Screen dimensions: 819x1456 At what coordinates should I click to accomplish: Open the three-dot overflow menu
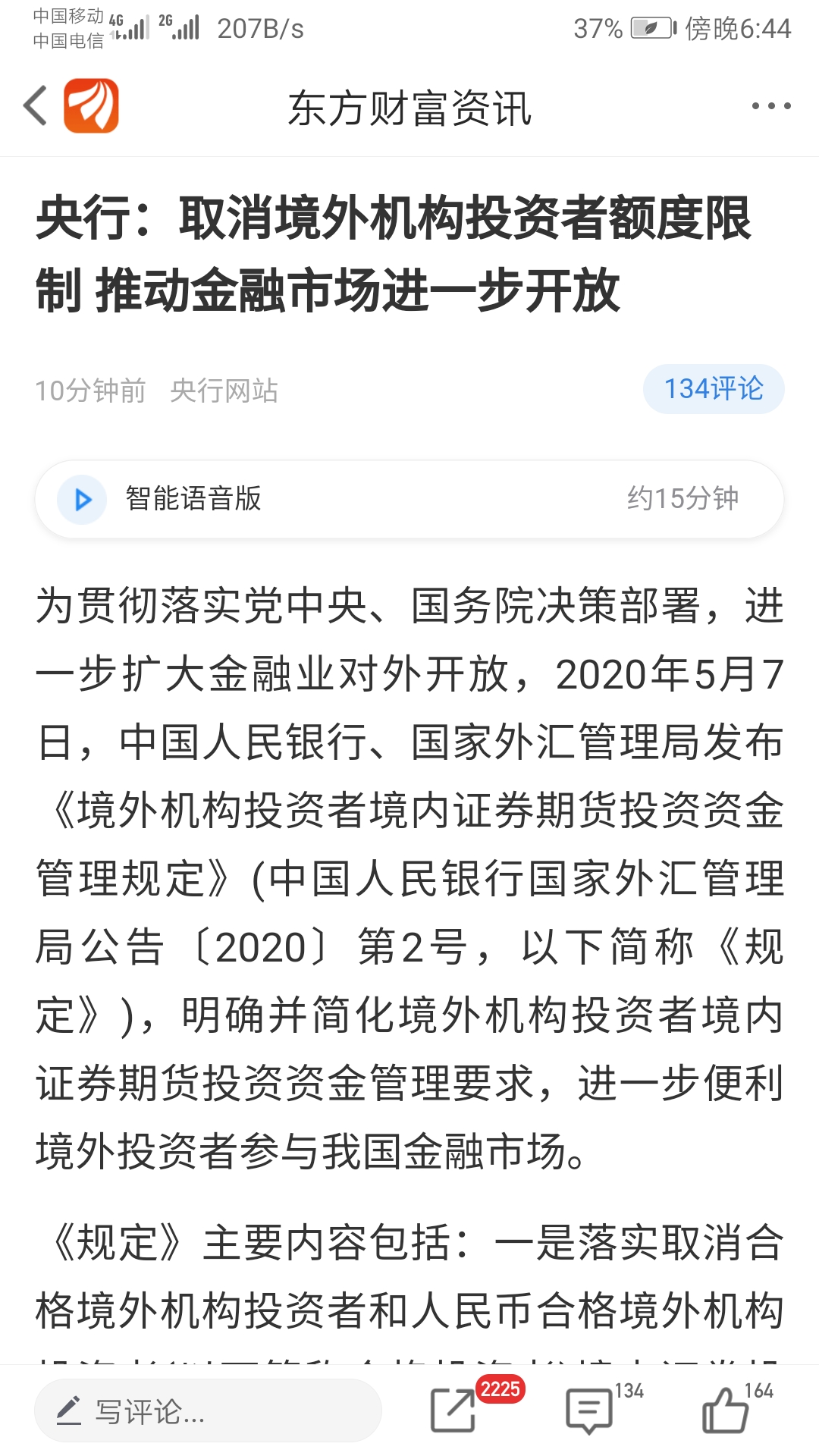[x=770, y=106]
